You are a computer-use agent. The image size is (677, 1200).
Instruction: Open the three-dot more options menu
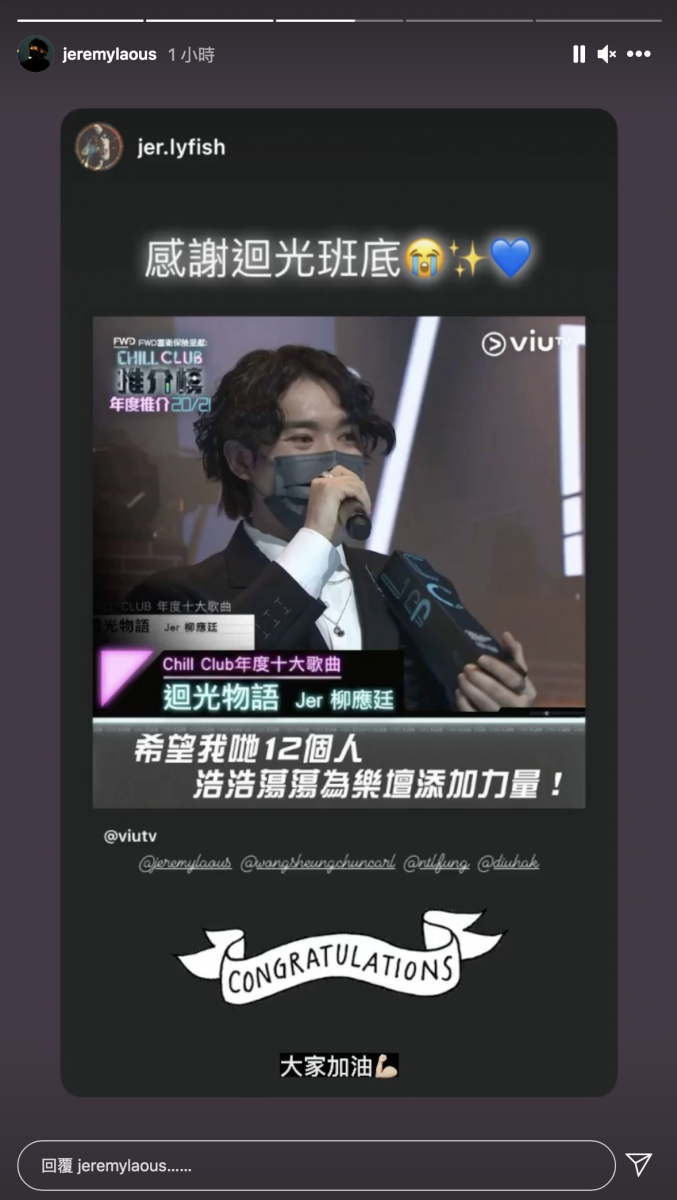(x=638, y=54)
